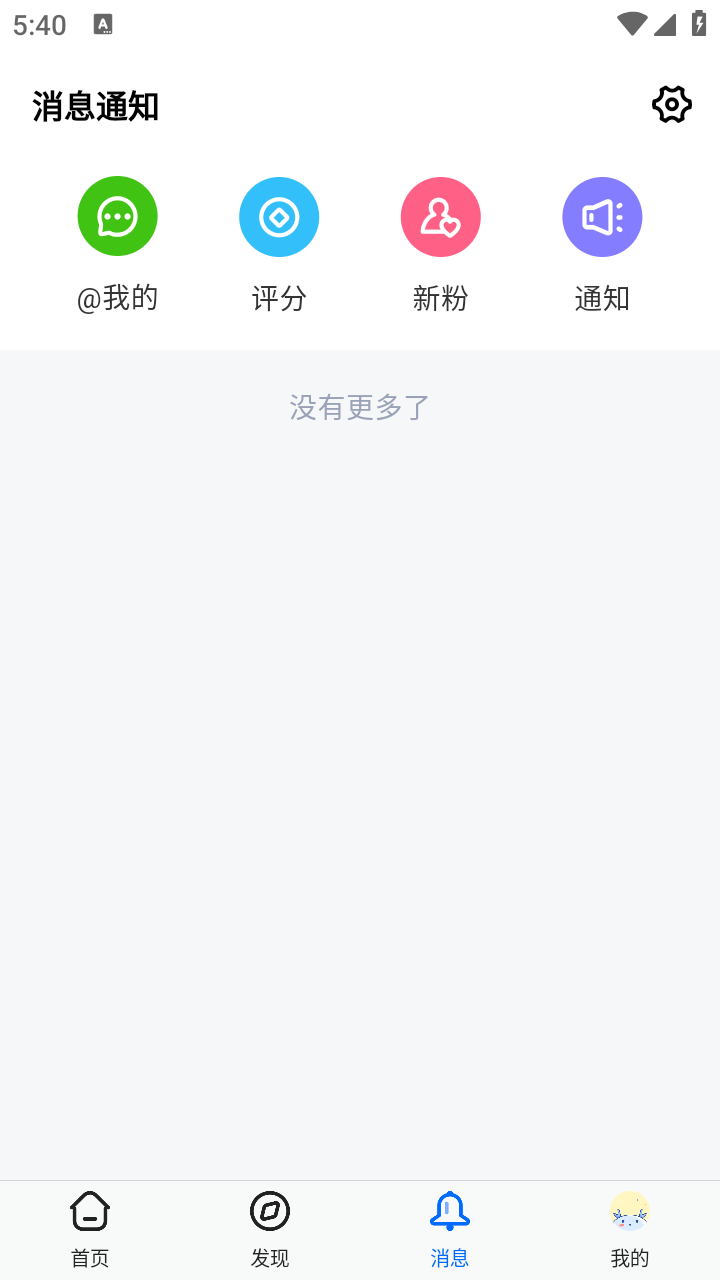
Task: Open the 我的 profile avatar icon
Action: 629,1210
